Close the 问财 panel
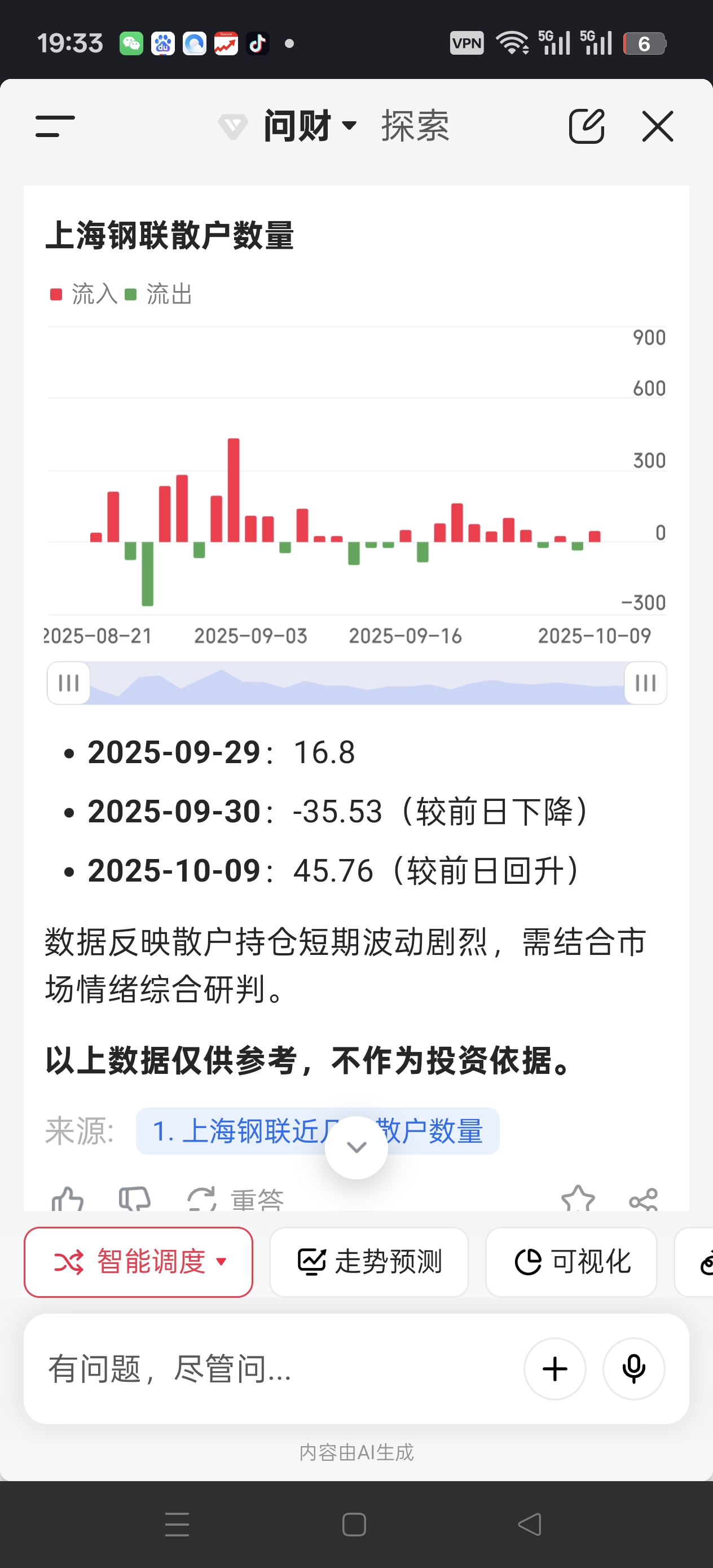The height and width of the screenshot is (1568, 713). (x=658, y=126)
